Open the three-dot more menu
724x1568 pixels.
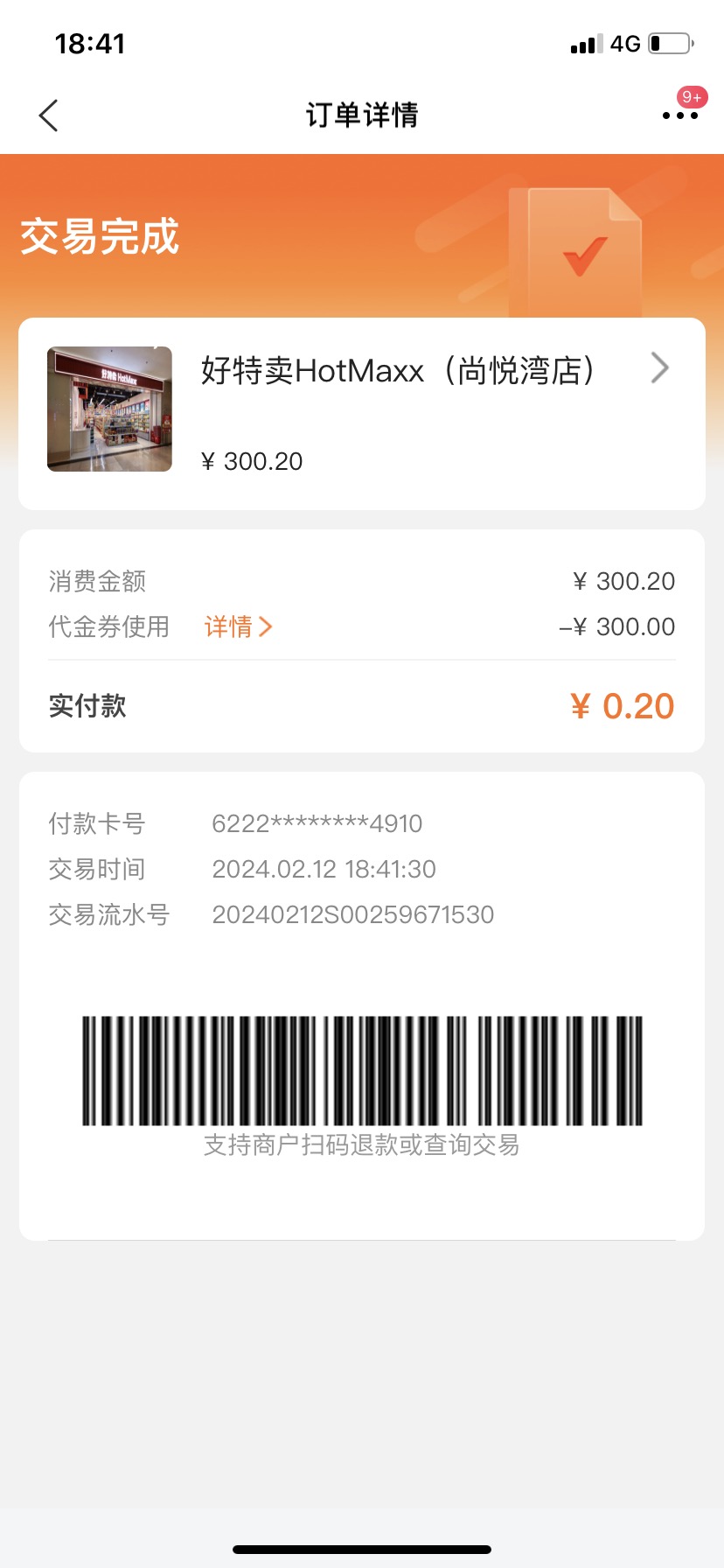[x=680, y=115]
